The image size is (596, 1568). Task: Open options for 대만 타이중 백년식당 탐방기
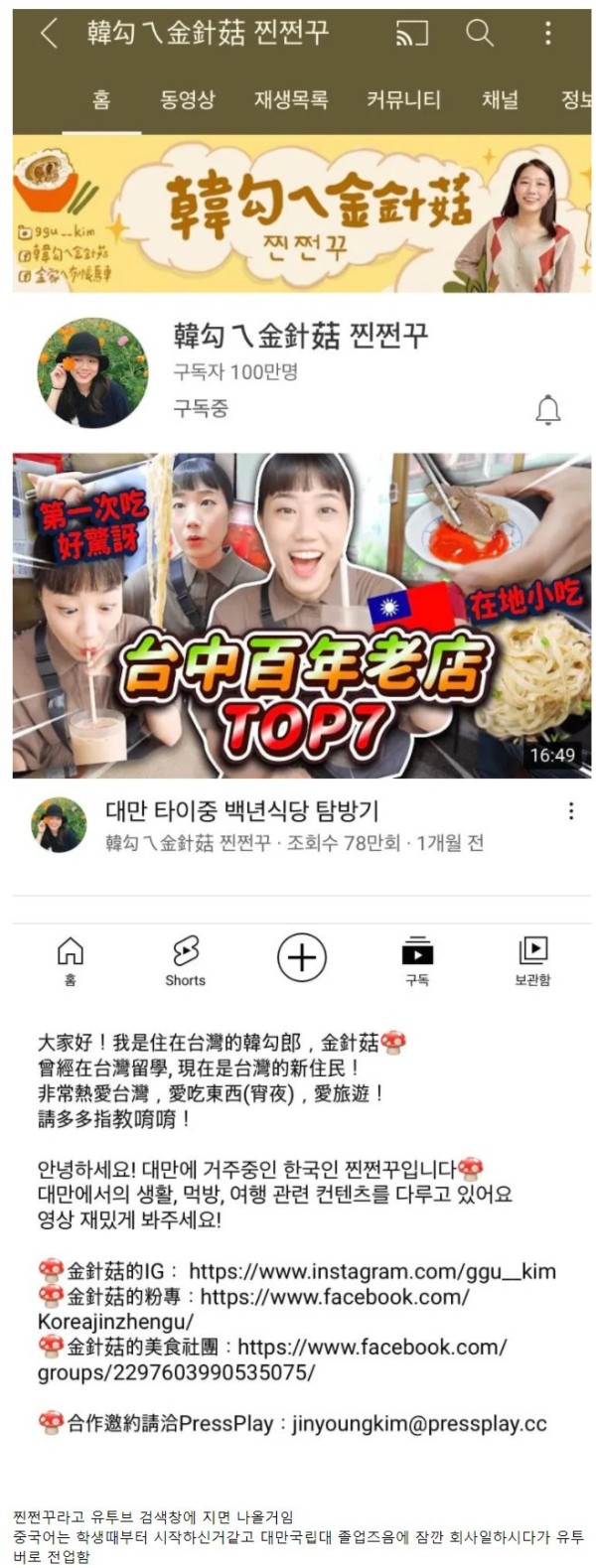pos(570,811)
